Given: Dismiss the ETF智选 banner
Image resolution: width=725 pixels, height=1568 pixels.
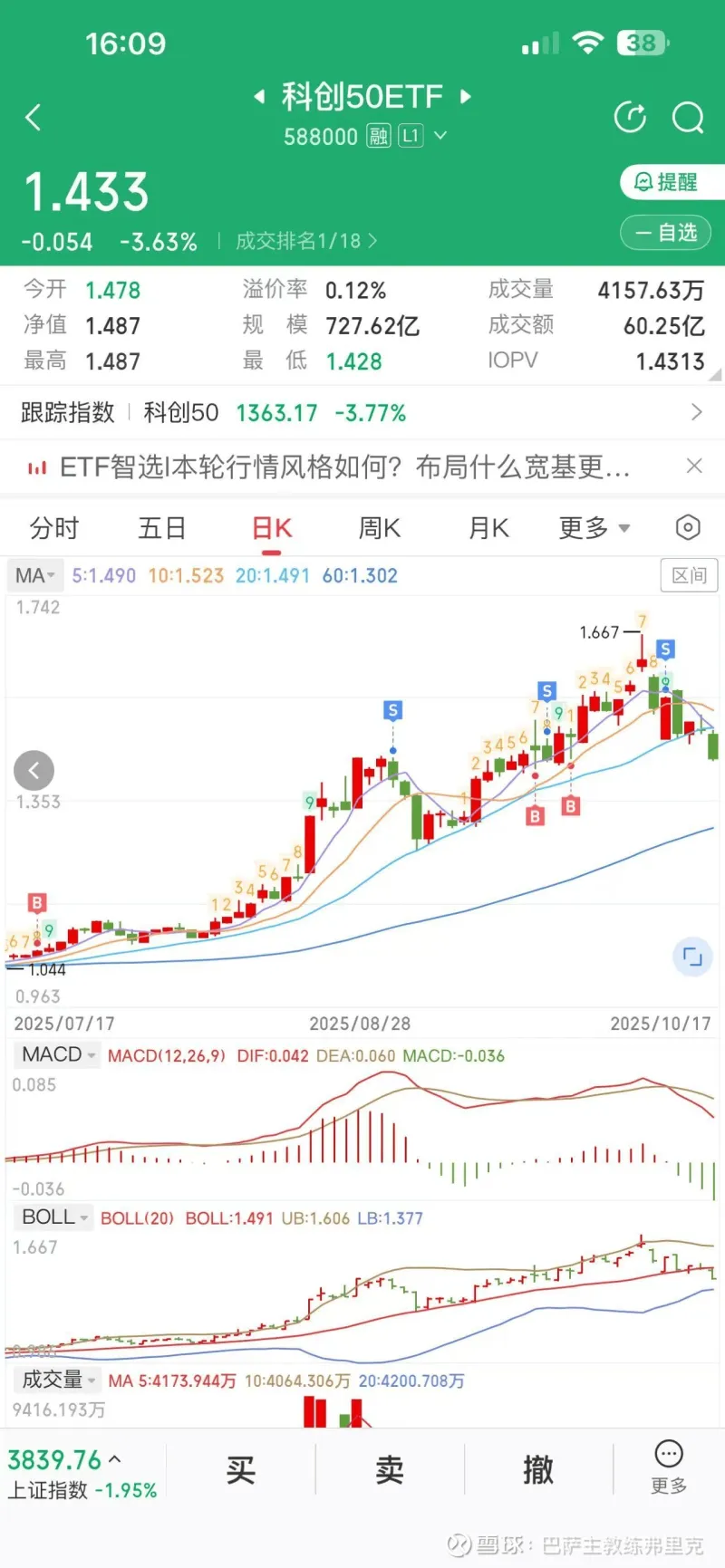Looking at the screenshot, I should [x=694, y=466].
